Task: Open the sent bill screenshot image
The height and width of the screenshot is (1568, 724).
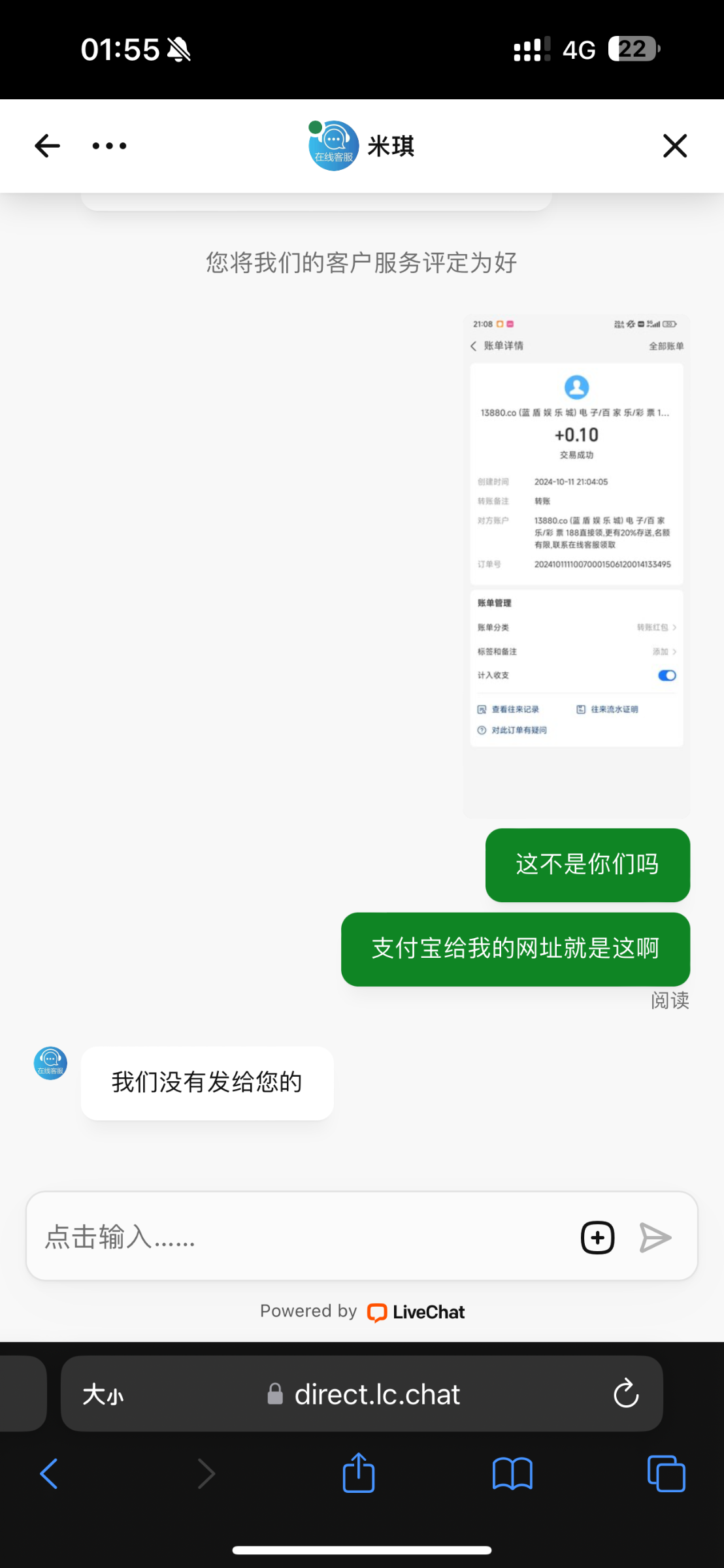Action: (576, 566)
